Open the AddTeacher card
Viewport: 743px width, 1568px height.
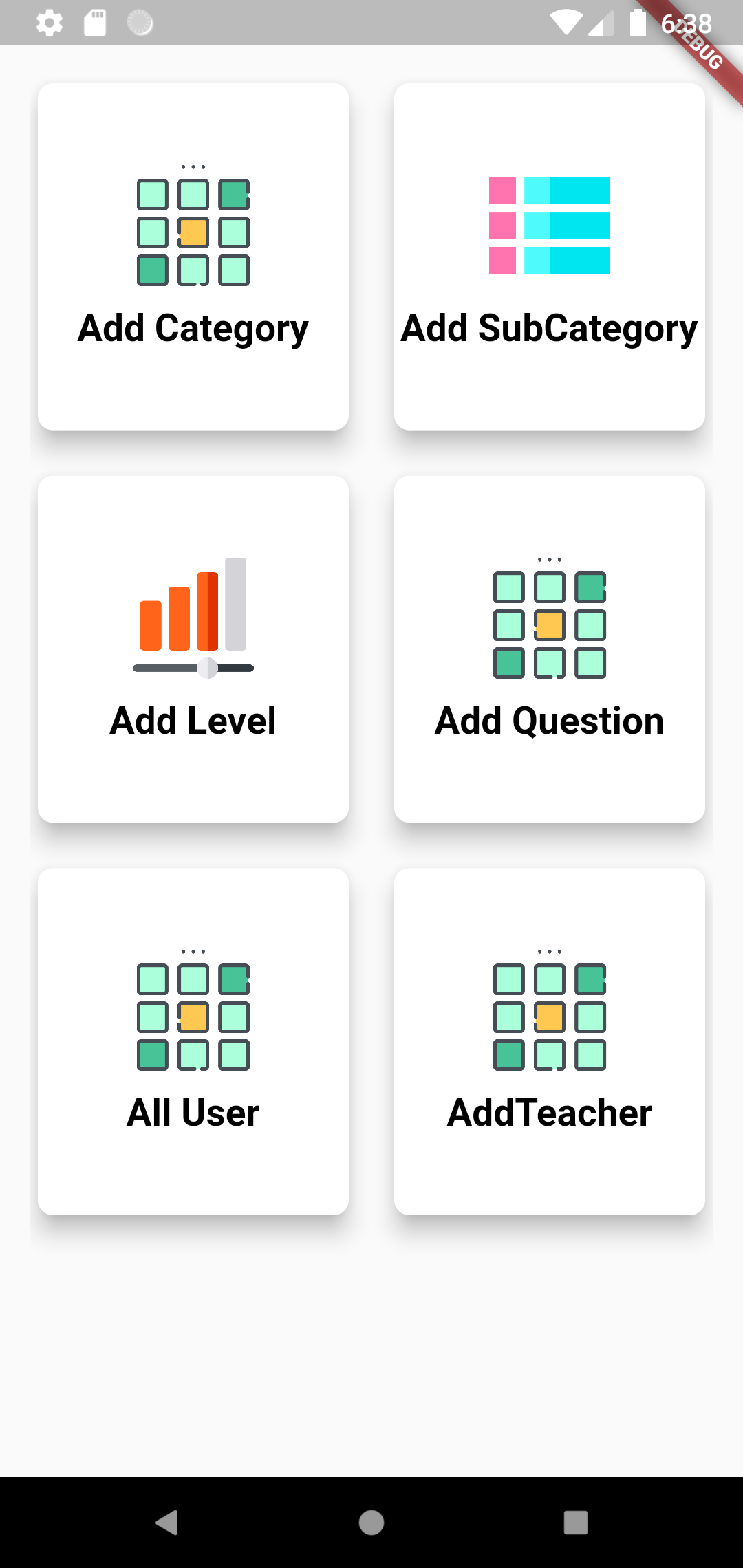tap(550, 1041)
